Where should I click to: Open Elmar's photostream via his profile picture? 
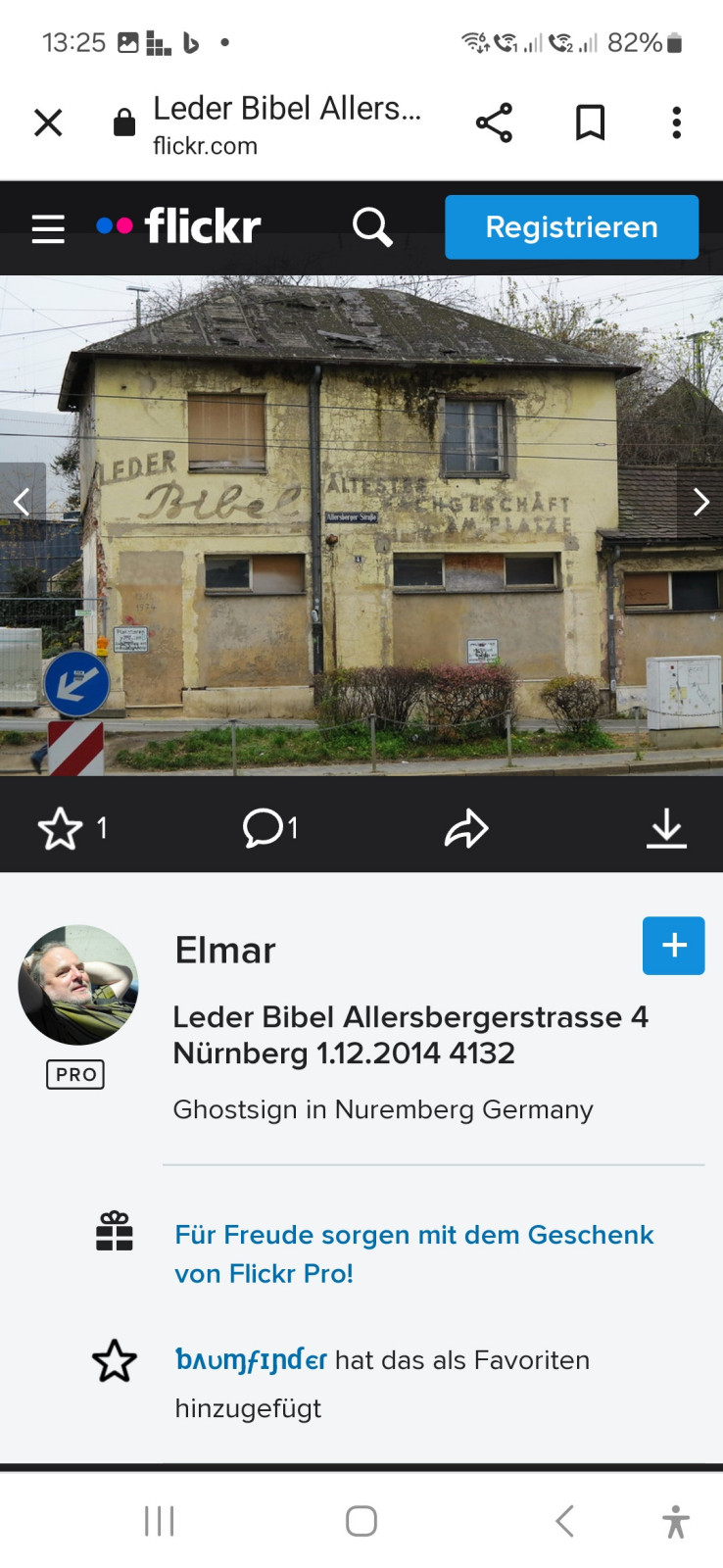(x=77, y=985)
